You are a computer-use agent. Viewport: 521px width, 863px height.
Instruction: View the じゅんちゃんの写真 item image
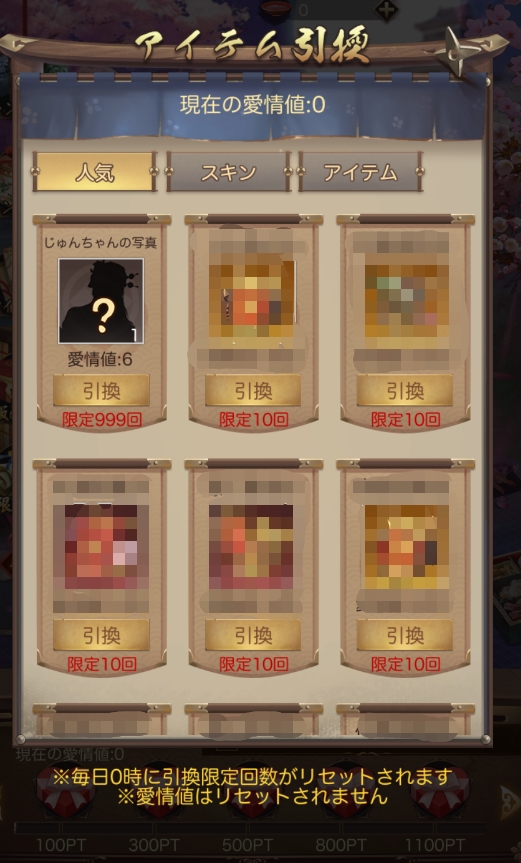tap(101, 301)
